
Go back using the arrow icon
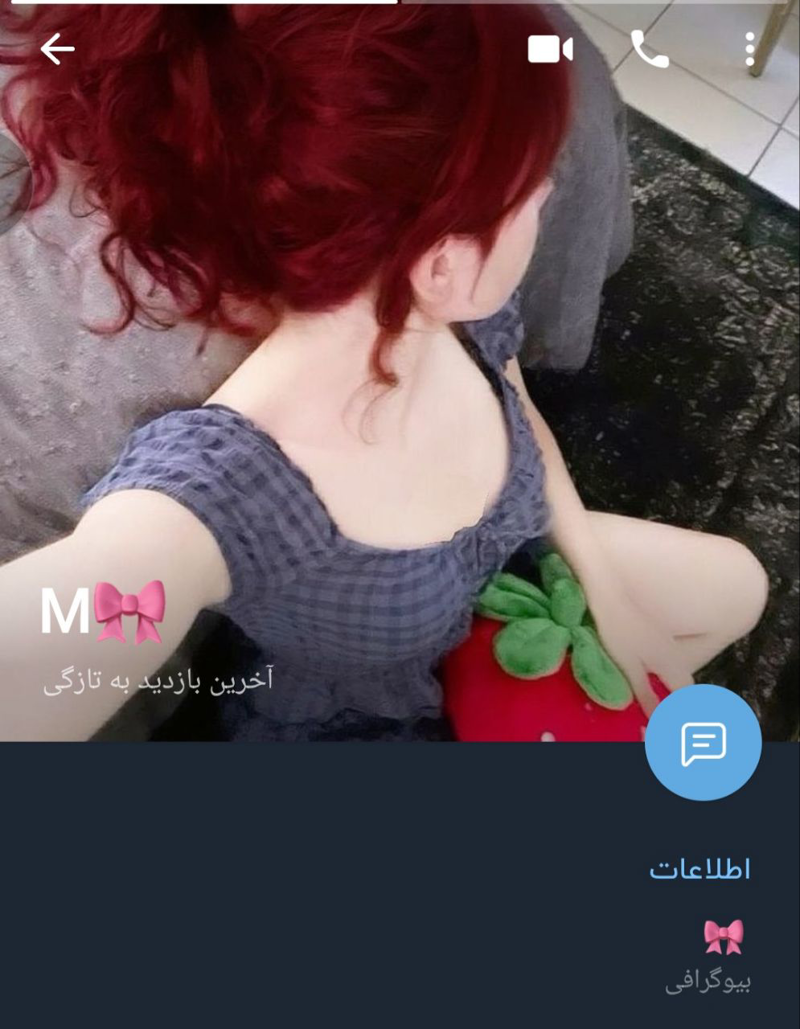tap(57, 49)
